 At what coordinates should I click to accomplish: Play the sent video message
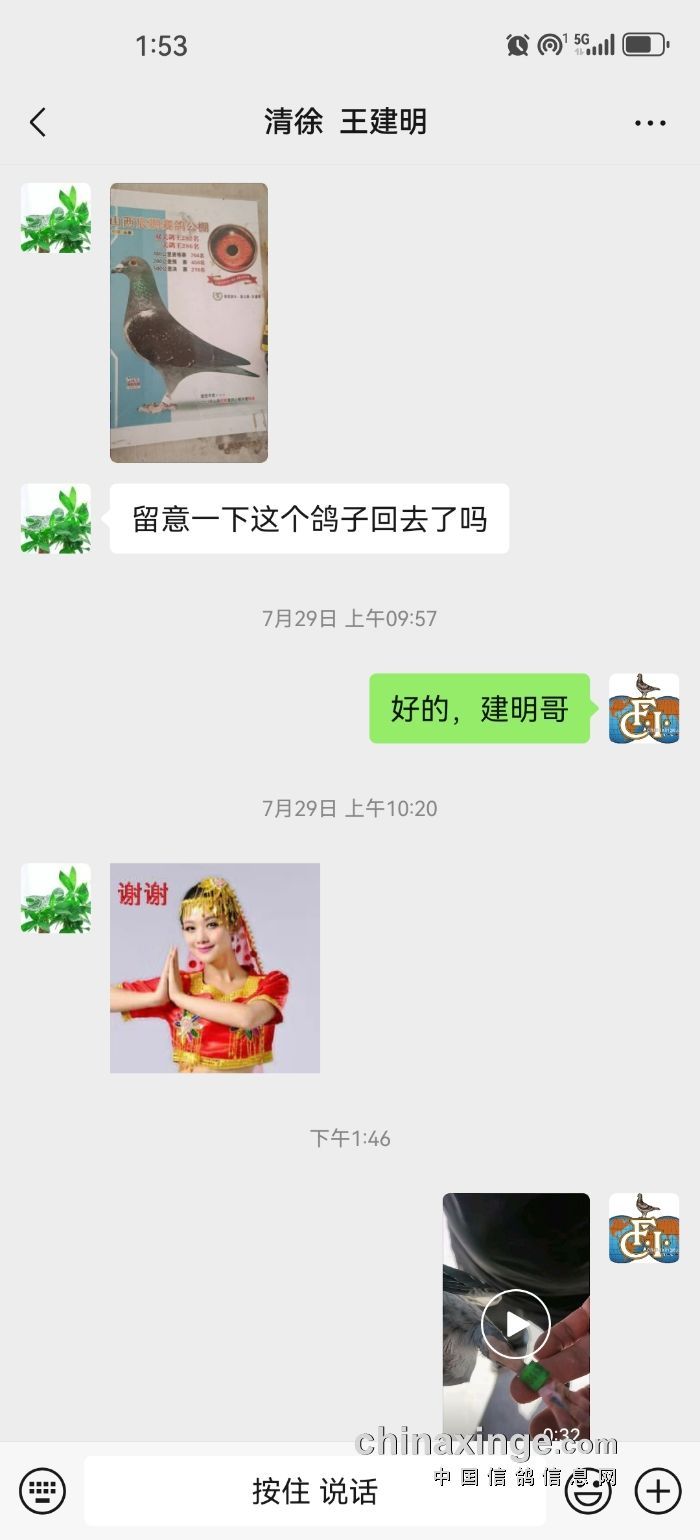(x=516, y=1322)
